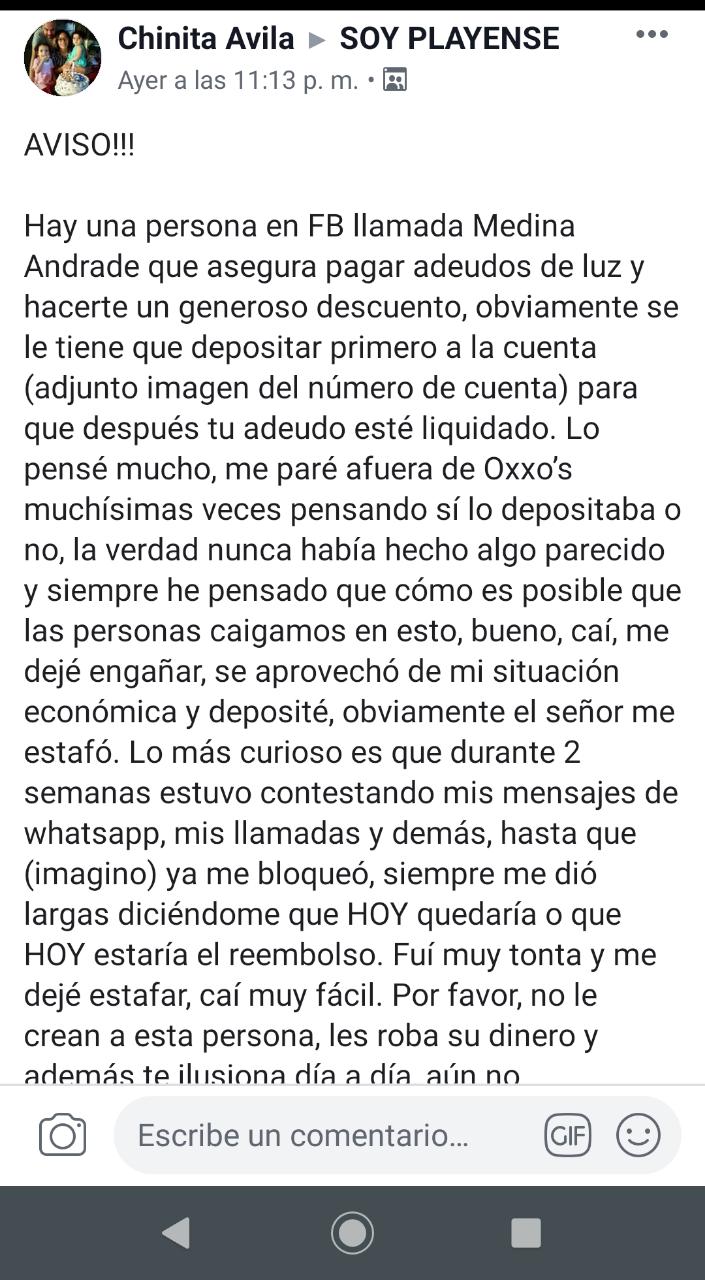Image resolution: width=705 pixels, height=1280 pixels.
Task: Open Chinita Avila's profile name link
Action: [206, 39]
